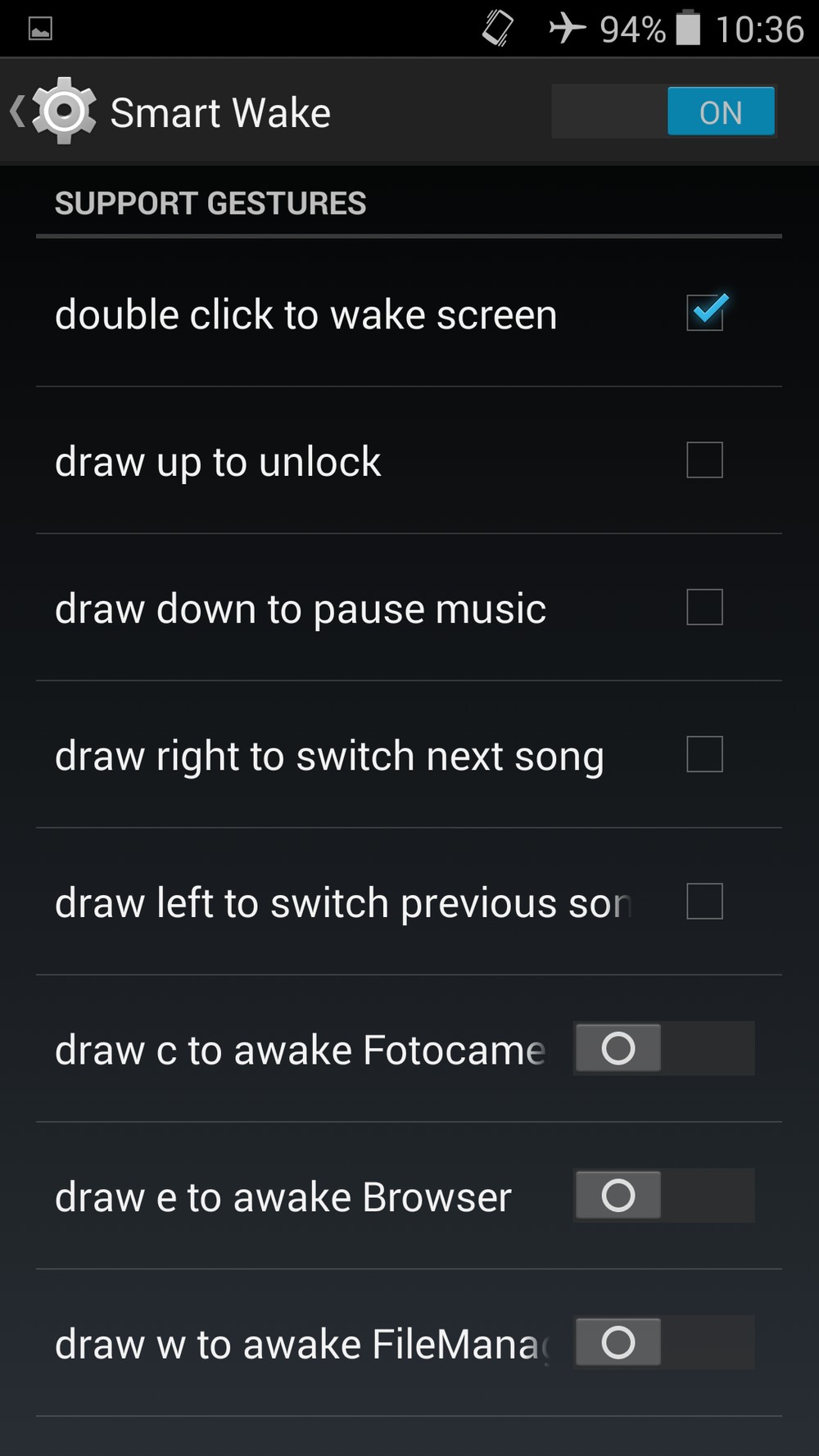This screenshot has width=819, height=1456.
Task: Enable draw e to awake Browser
Action: coord(664,1196)
